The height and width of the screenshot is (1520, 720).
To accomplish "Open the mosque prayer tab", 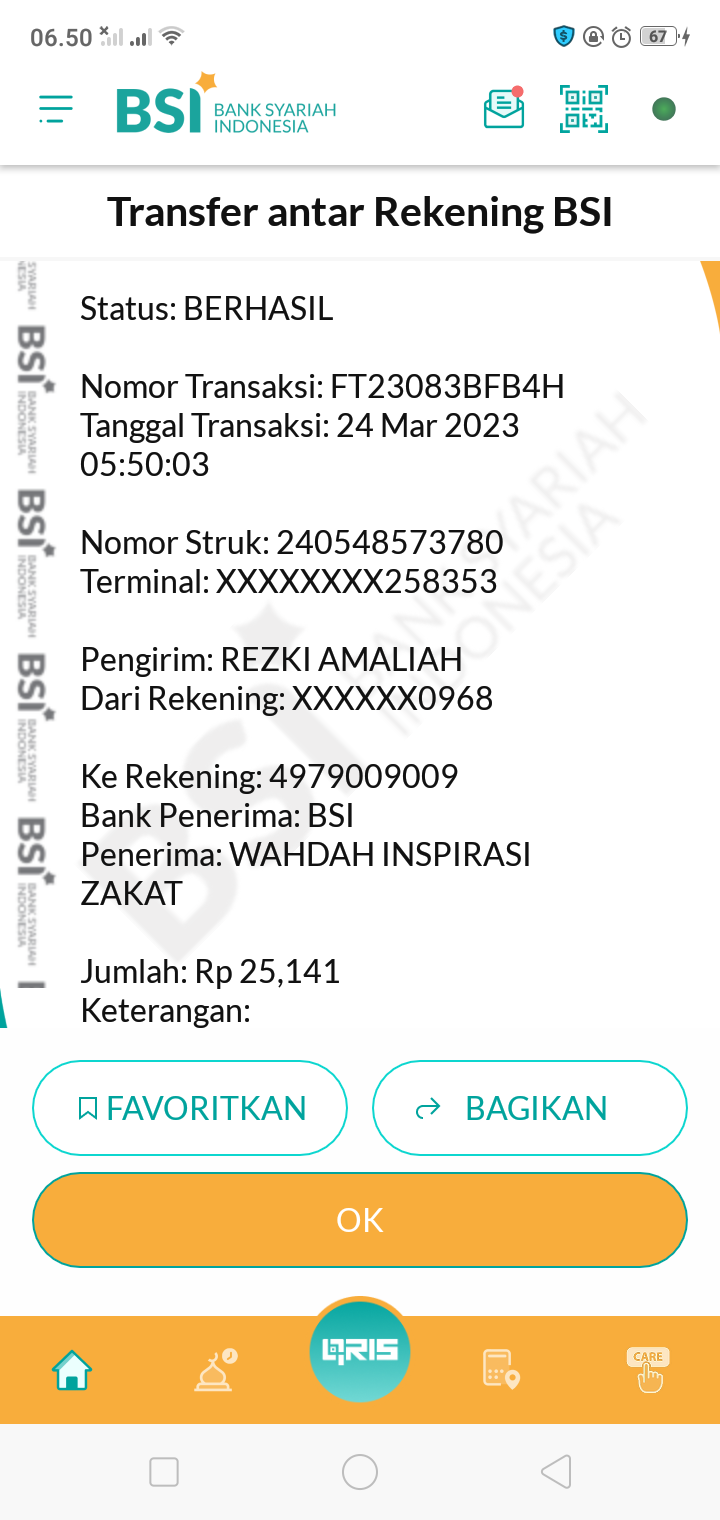I will tap(216, 1370).
